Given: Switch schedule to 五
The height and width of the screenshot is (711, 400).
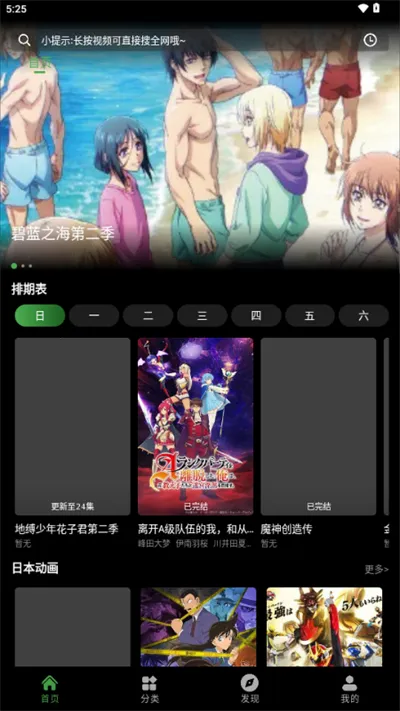Looking at the screenshot, I should 310,316.
